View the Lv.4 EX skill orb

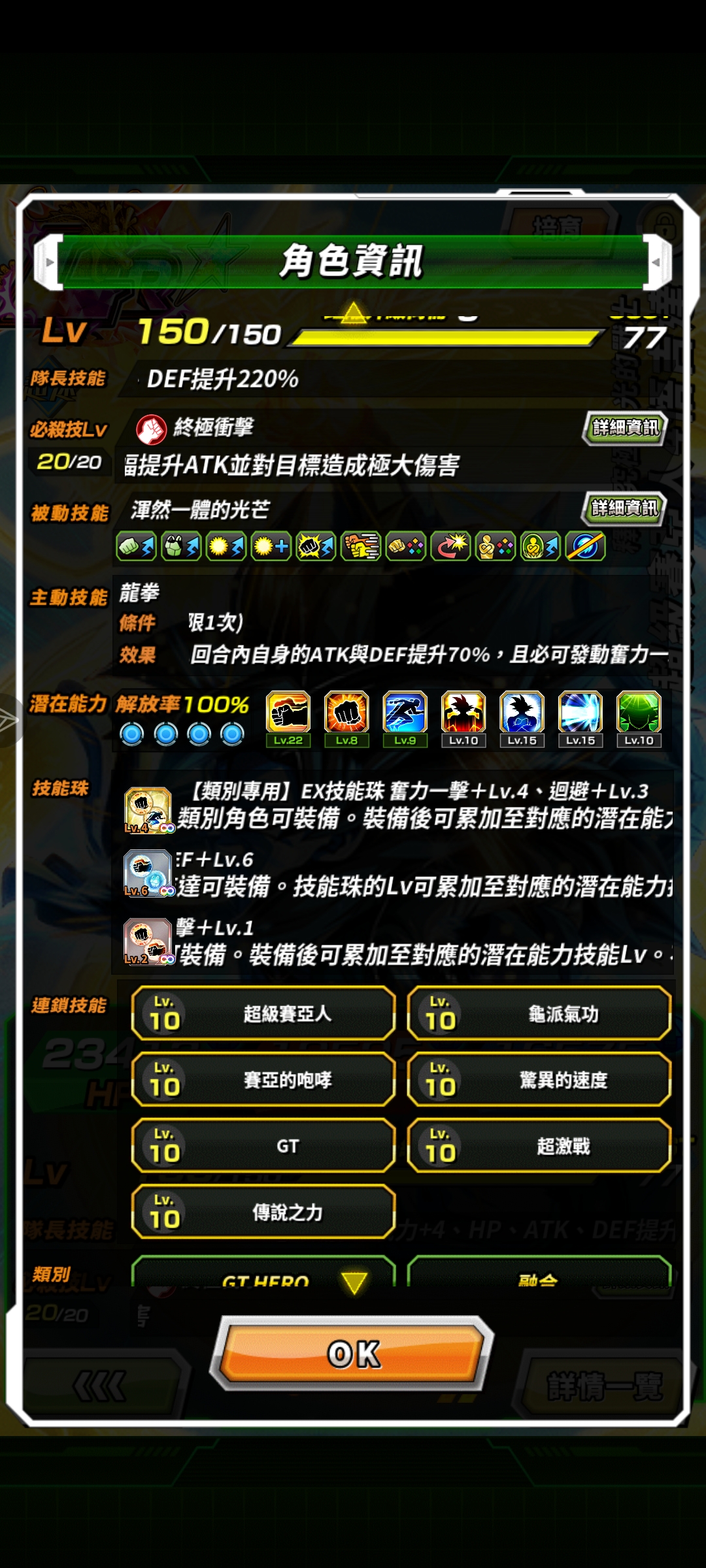pyautogui.click(x=148, y=810)
